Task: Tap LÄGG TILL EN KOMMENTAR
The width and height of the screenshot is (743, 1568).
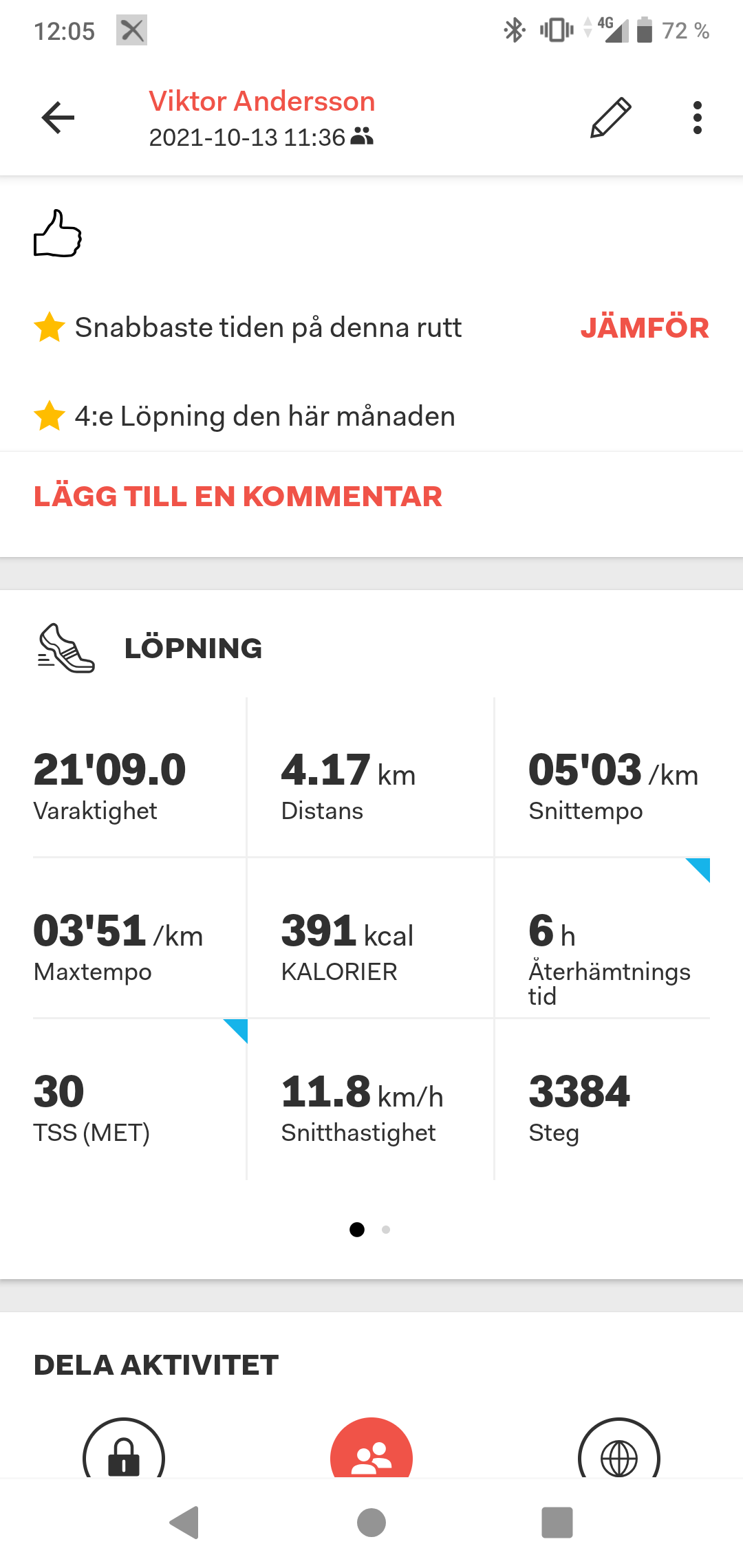Action: pos(238,497)
